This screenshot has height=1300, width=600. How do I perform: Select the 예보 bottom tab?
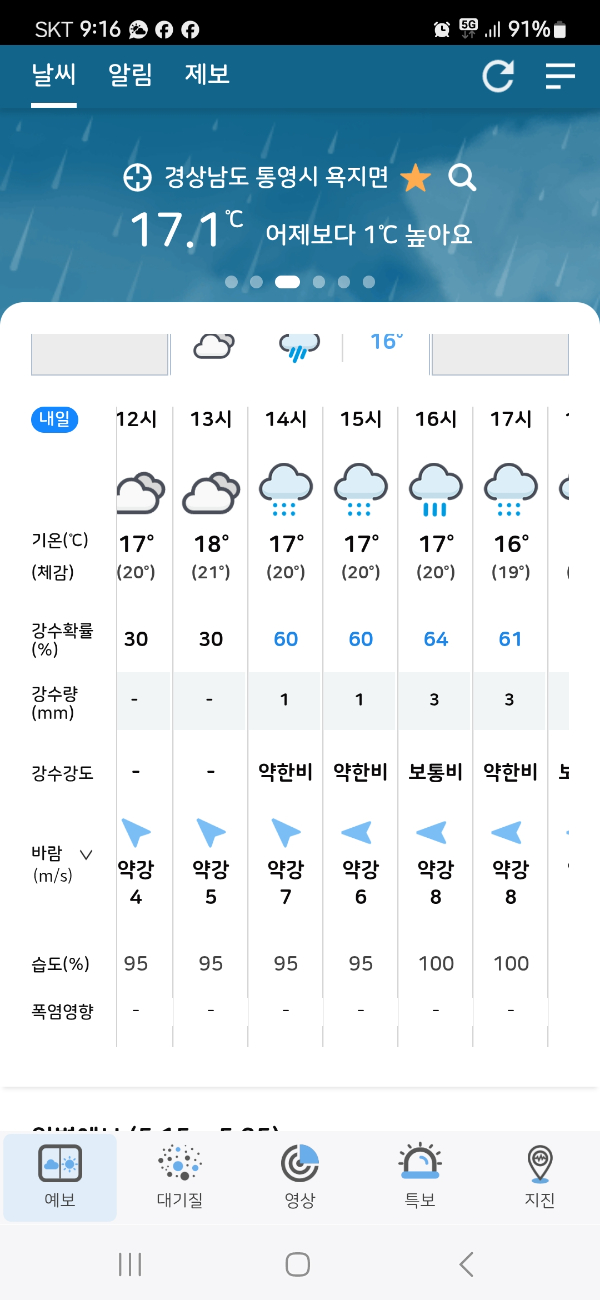pyautogui.click(x=60, y=1178)
